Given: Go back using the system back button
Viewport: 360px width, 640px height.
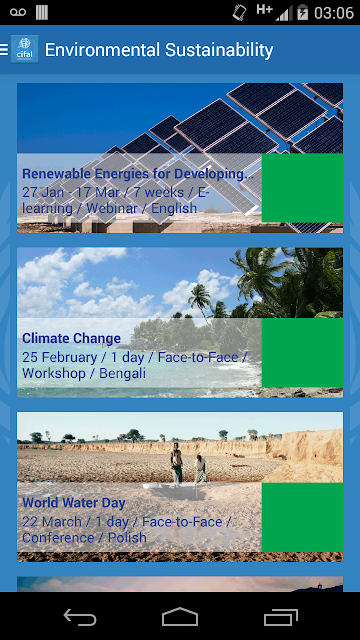Looking at the screenshot, I should coord(80,617).
